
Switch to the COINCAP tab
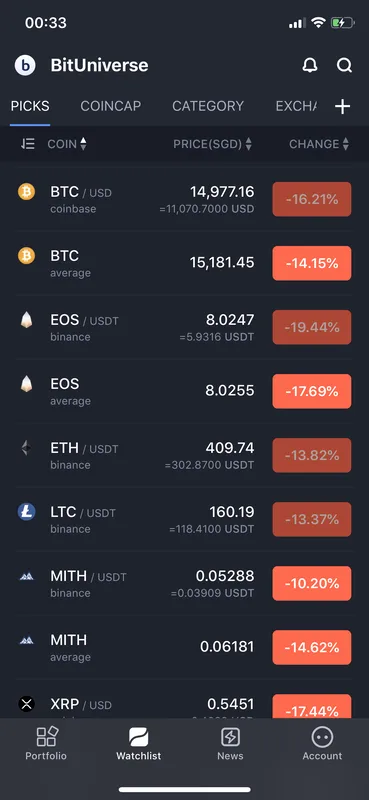click(x=111, y=106)
